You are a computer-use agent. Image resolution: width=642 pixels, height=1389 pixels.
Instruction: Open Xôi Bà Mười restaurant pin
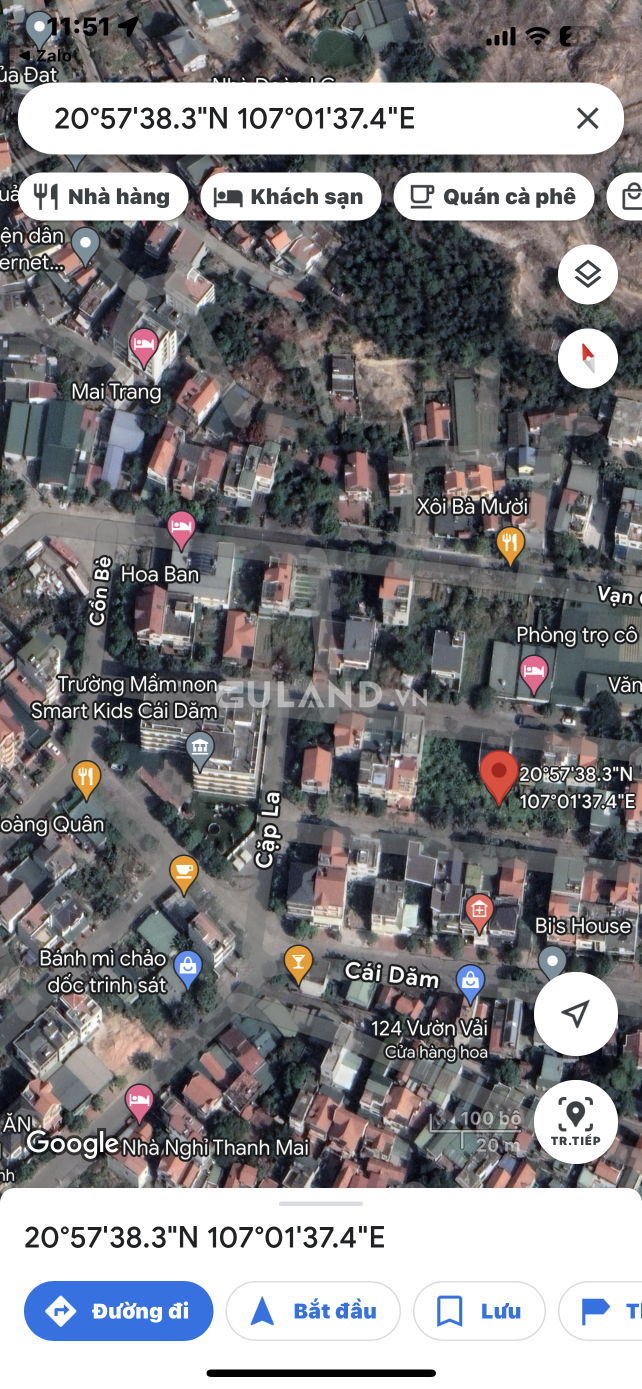(510, 543)
